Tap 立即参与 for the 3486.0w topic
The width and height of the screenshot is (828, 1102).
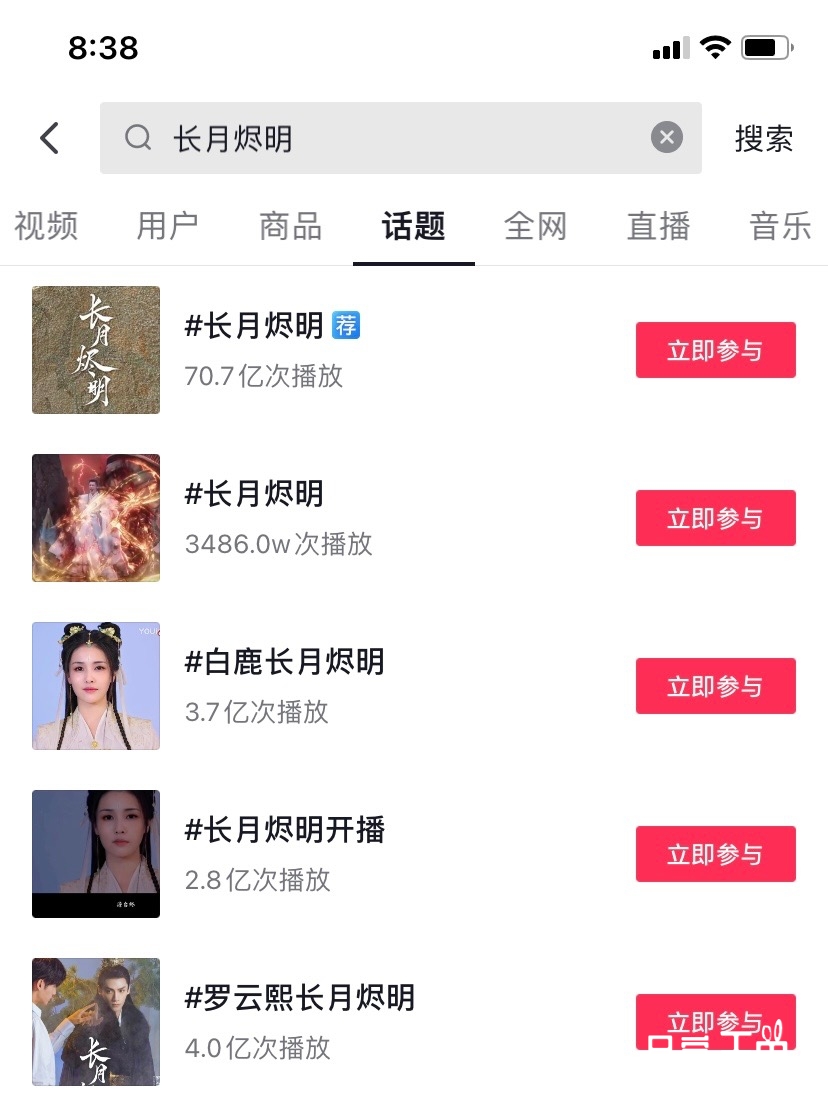coord(715,518)
